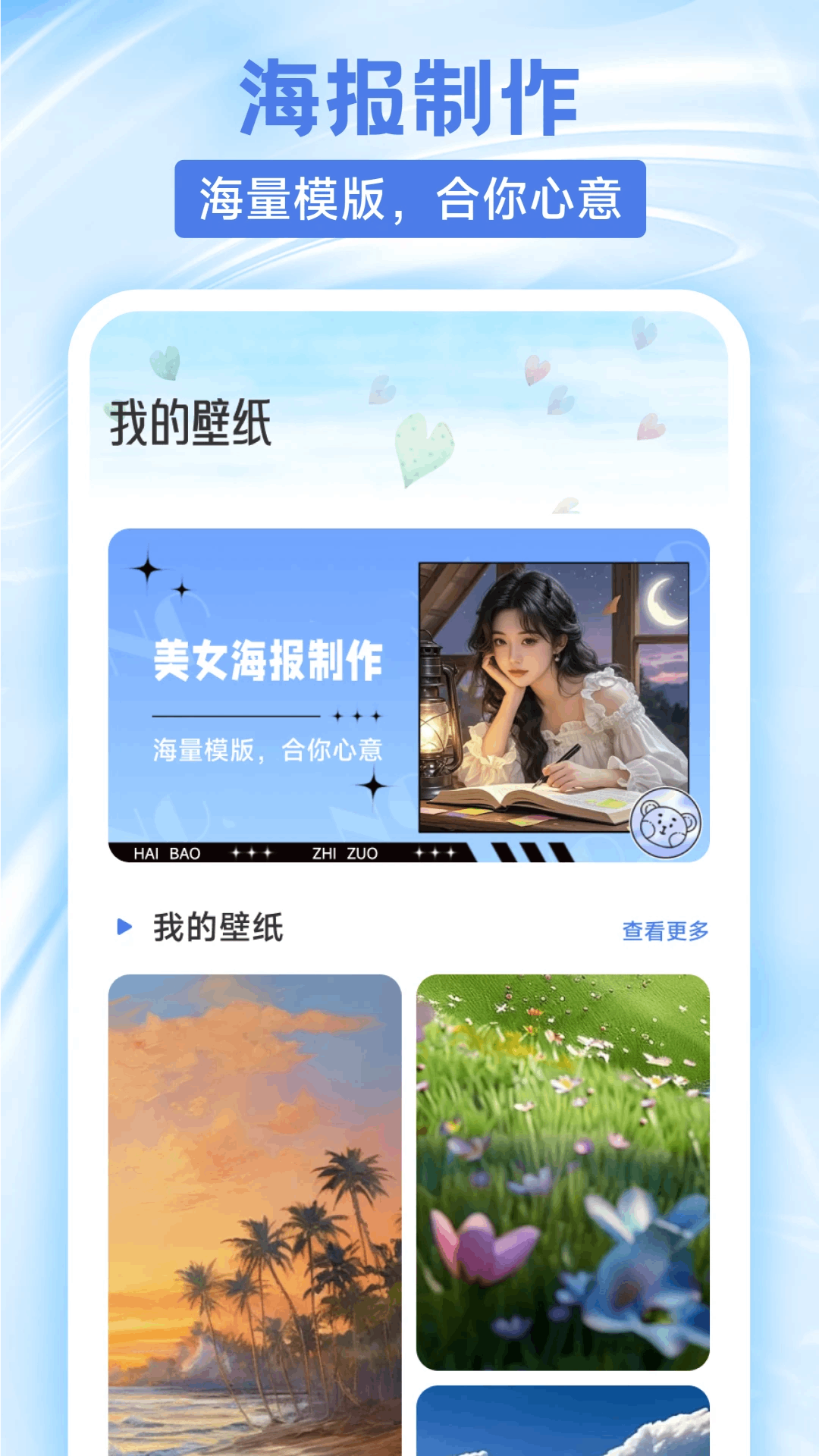The width and height of the screenshot is (819, 1456).
Task: Tap the divider line under 美女海报制作
Action: 235,715
